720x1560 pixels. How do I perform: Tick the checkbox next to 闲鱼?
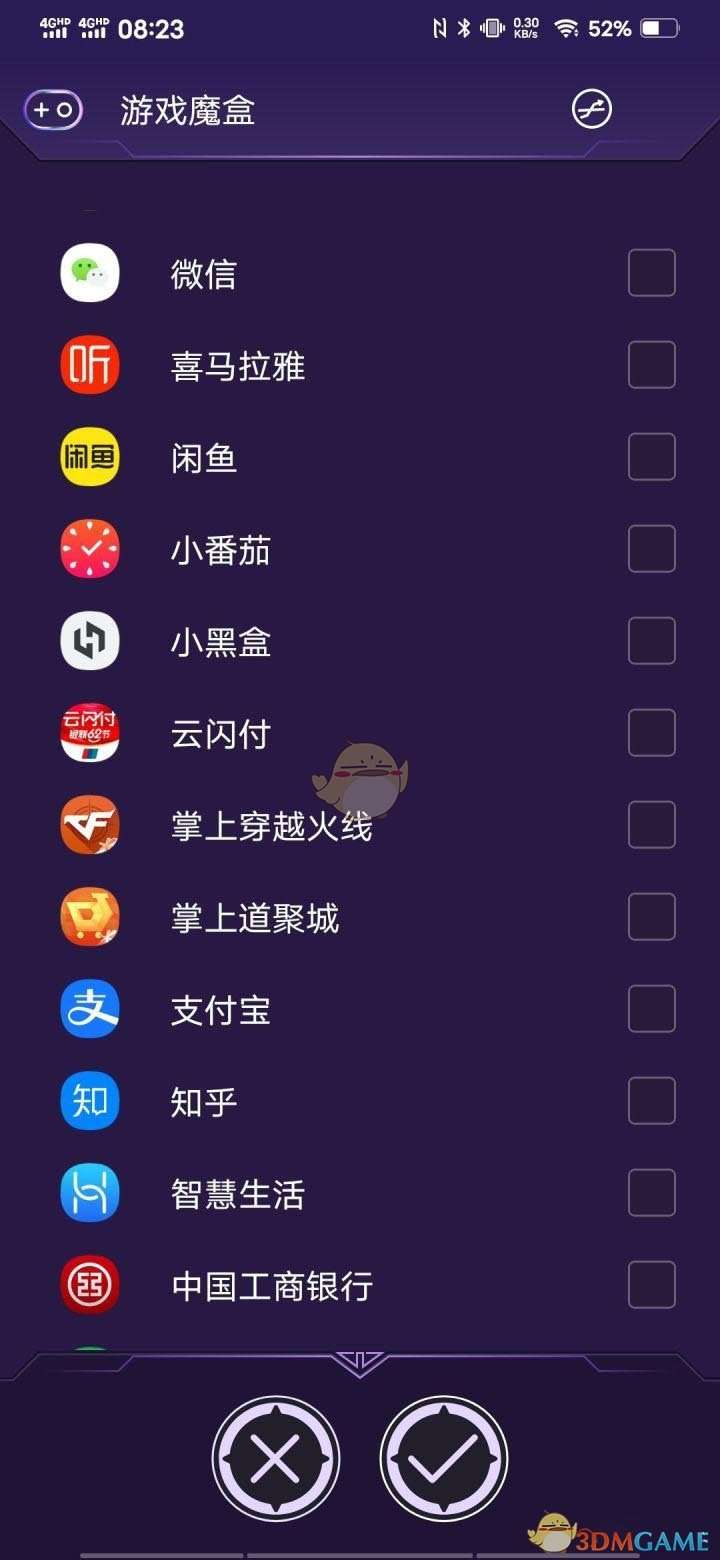(651, 457)
